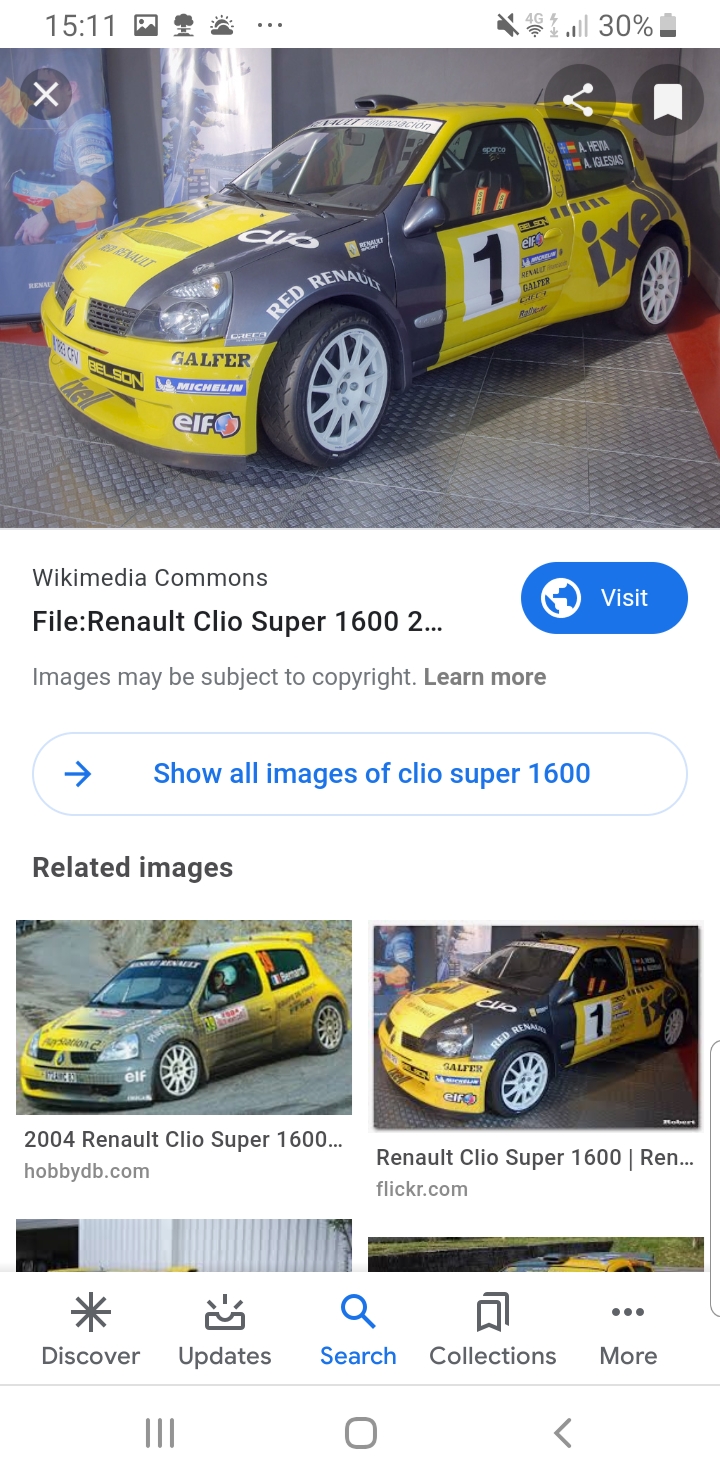720x1480 pixels.
Task: Close the image viewer
Action: coord(46,96)
